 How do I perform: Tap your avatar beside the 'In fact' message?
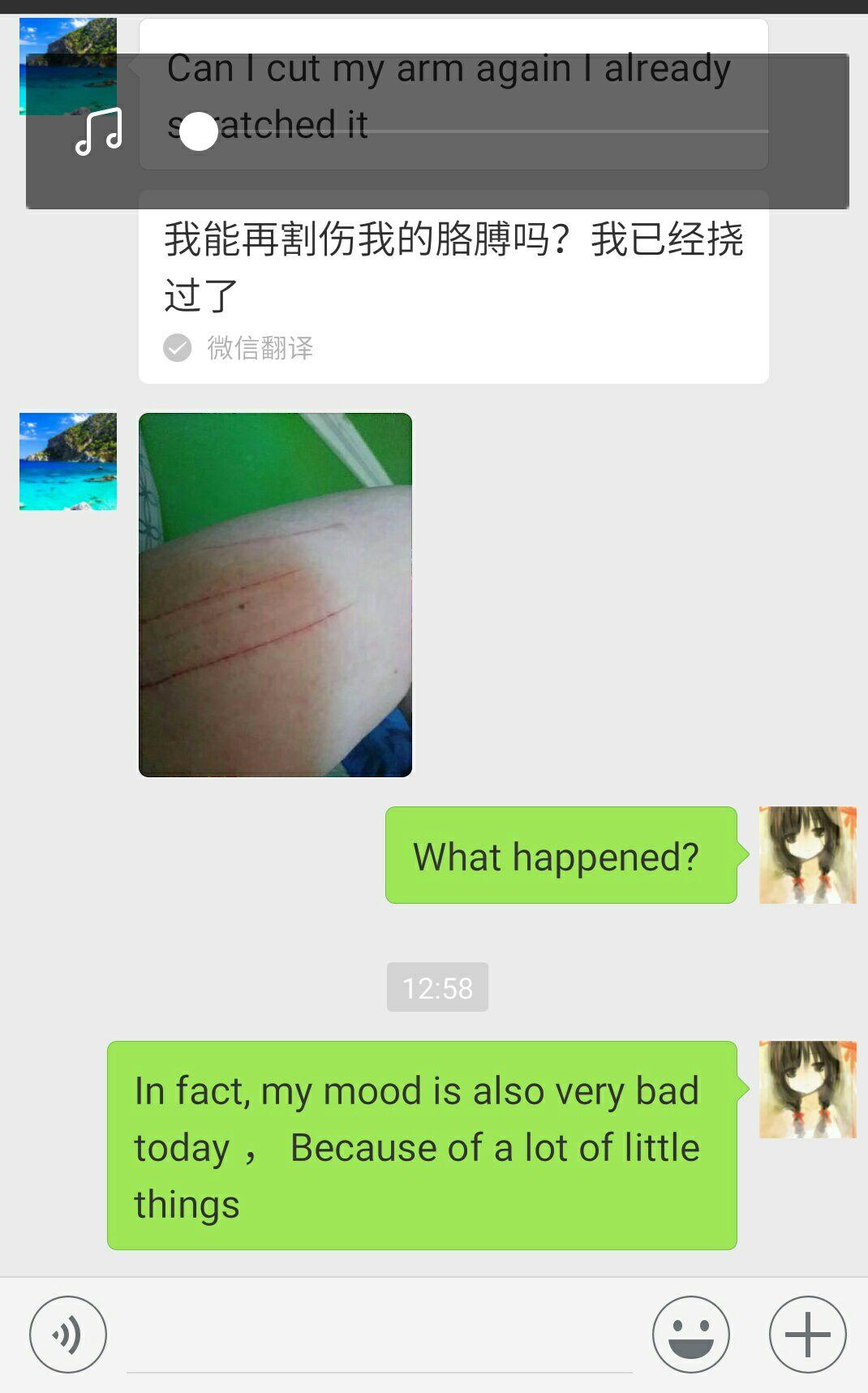(x=807, y=1090)
